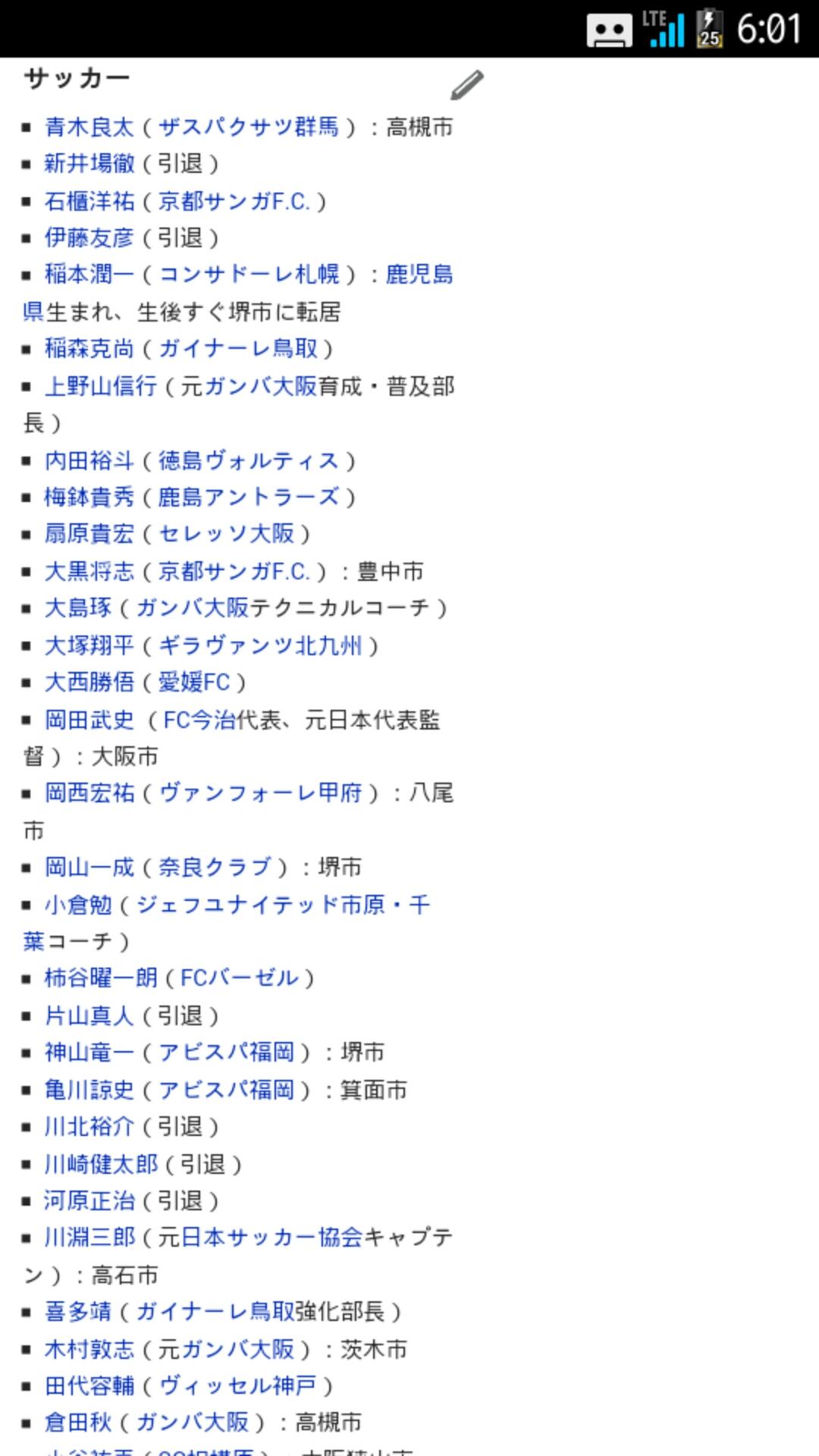This screenshot has width=819, height=1456.
Task: Open the 鹿島アントラーズ link
Action: coord(249,497)
